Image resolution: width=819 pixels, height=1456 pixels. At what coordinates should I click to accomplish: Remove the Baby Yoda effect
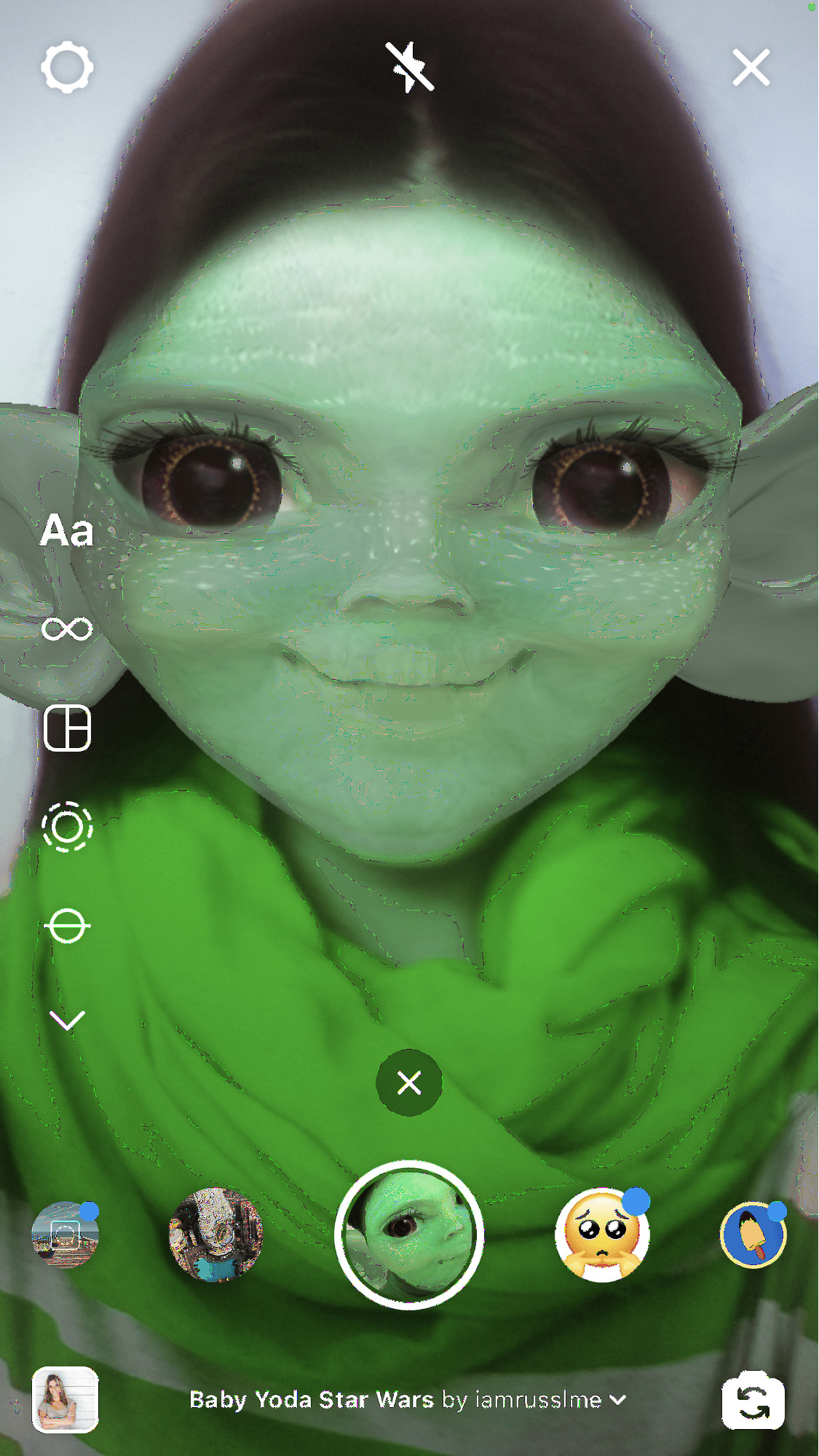[x=409, y=1082]
